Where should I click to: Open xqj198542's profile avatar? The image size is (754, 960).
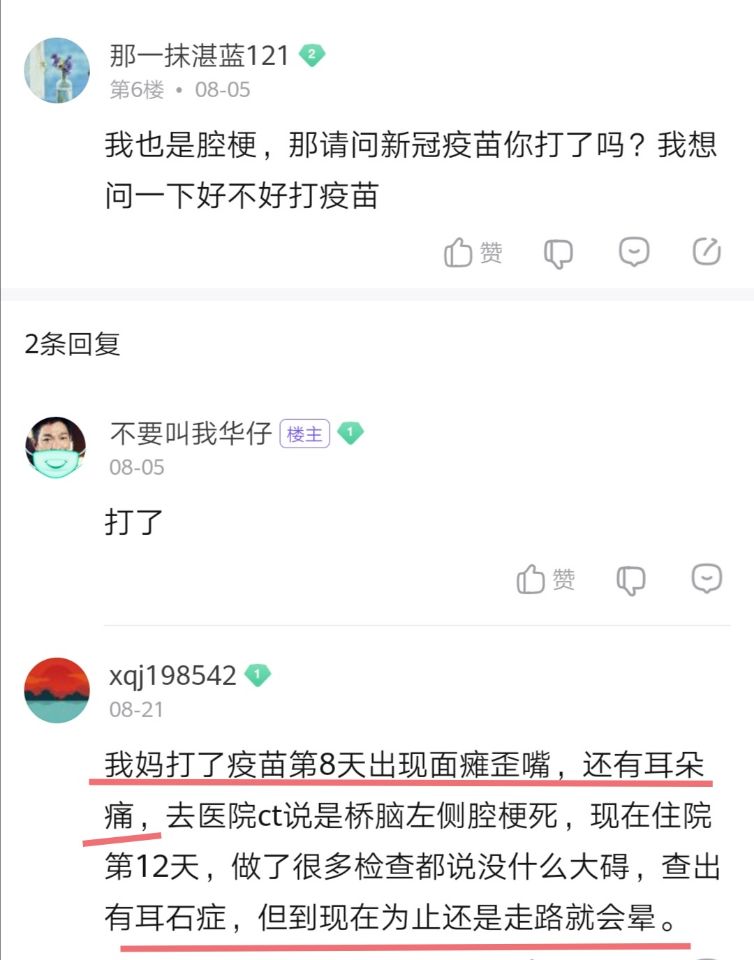(57, 690)
